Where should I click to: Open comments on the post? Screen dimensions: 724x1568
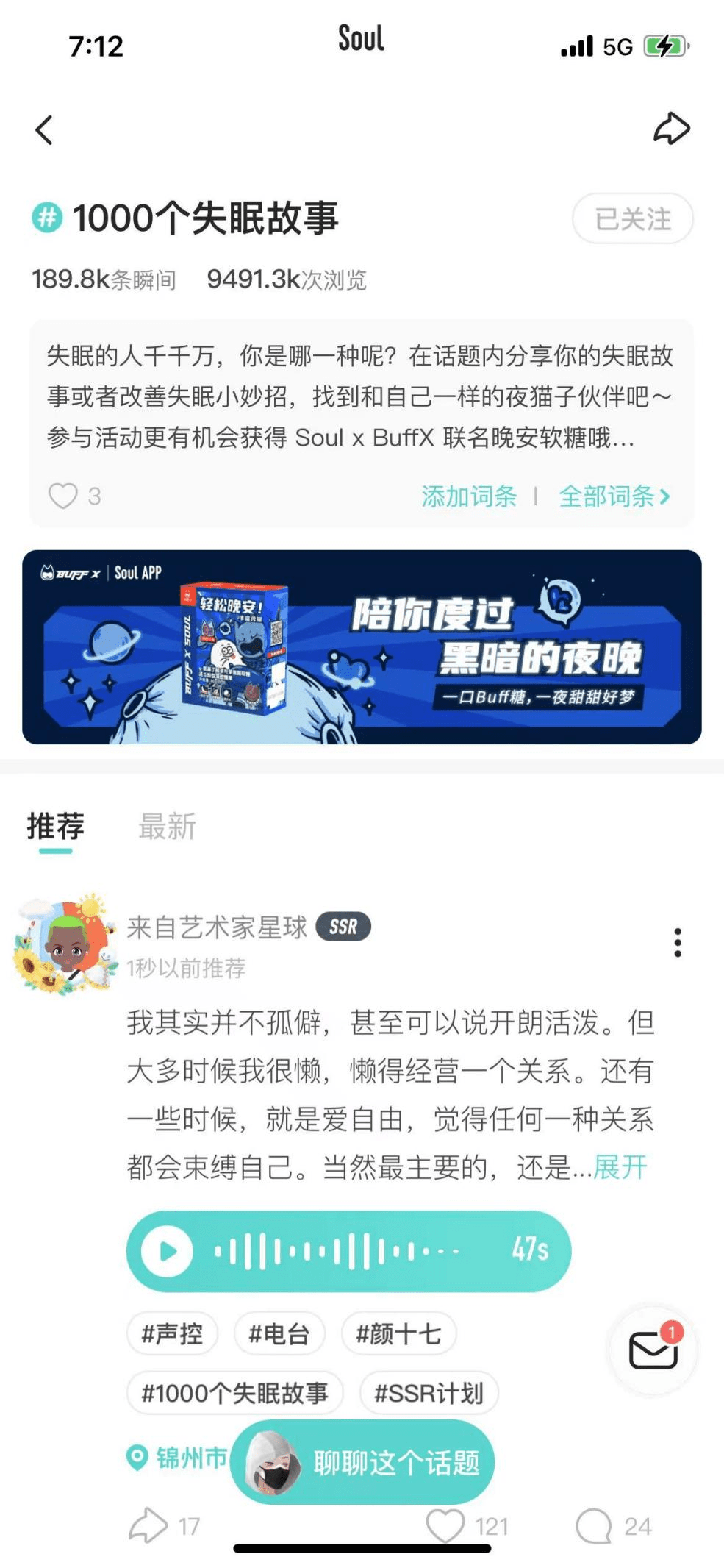tap(594, 1526)
